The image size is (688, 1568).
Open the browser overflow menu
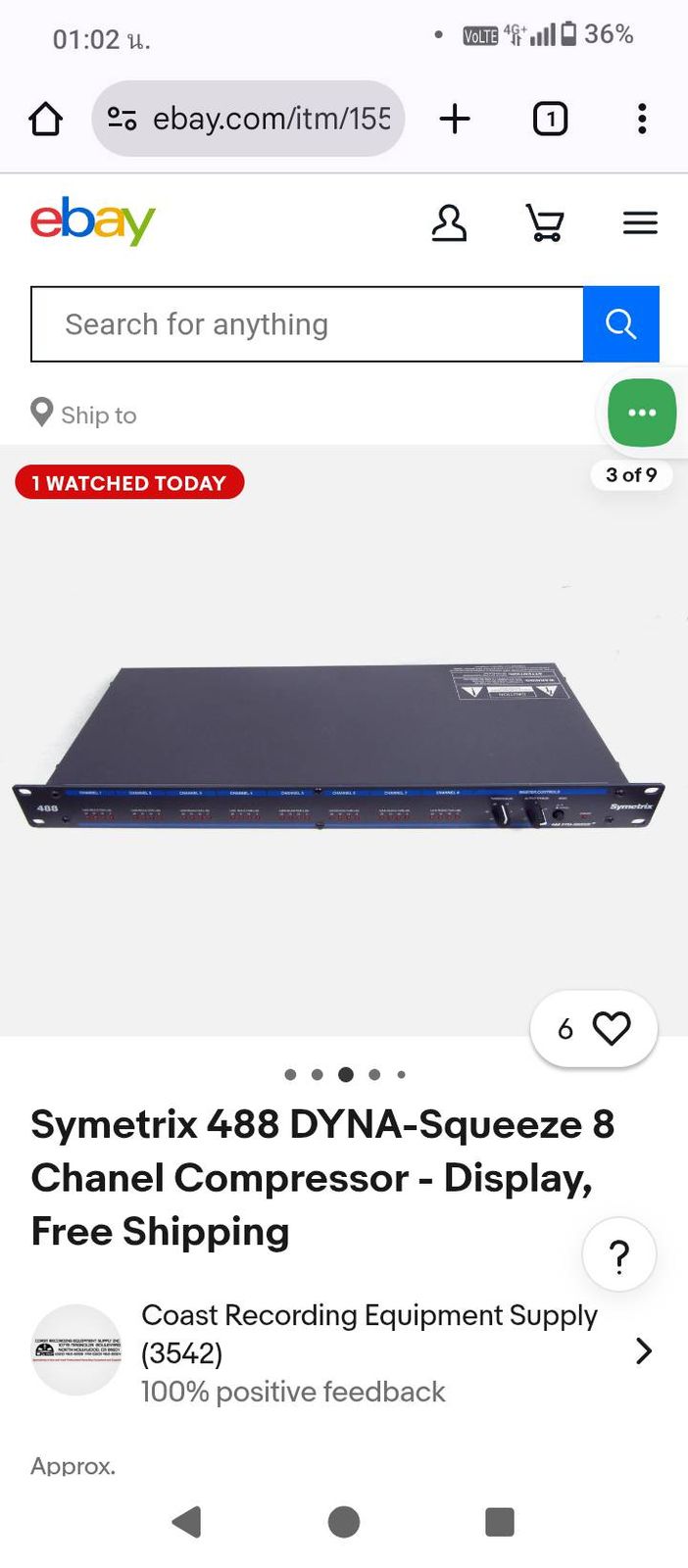click(x=642, y=120)
